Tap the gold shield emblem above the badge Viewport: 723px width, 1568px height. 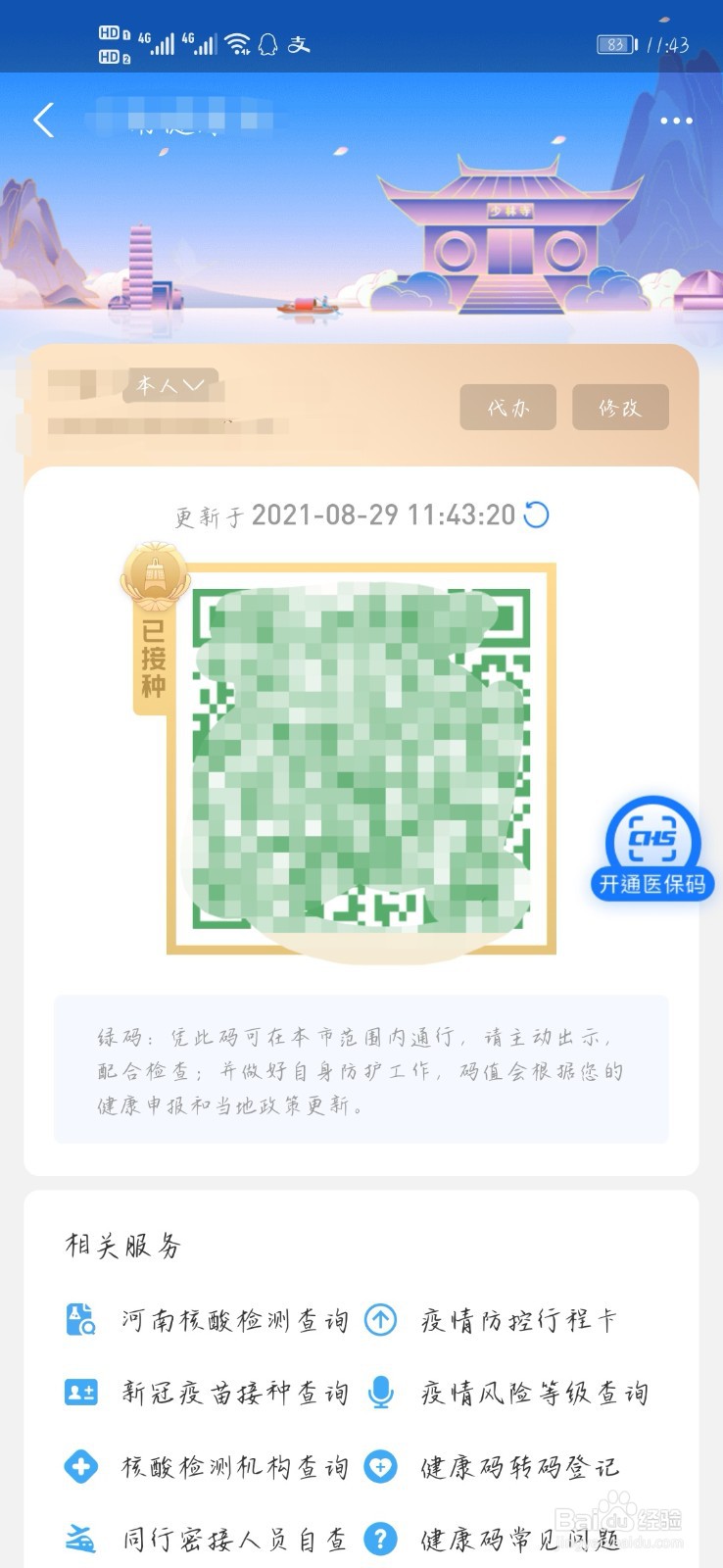click(x=157, y=578)
